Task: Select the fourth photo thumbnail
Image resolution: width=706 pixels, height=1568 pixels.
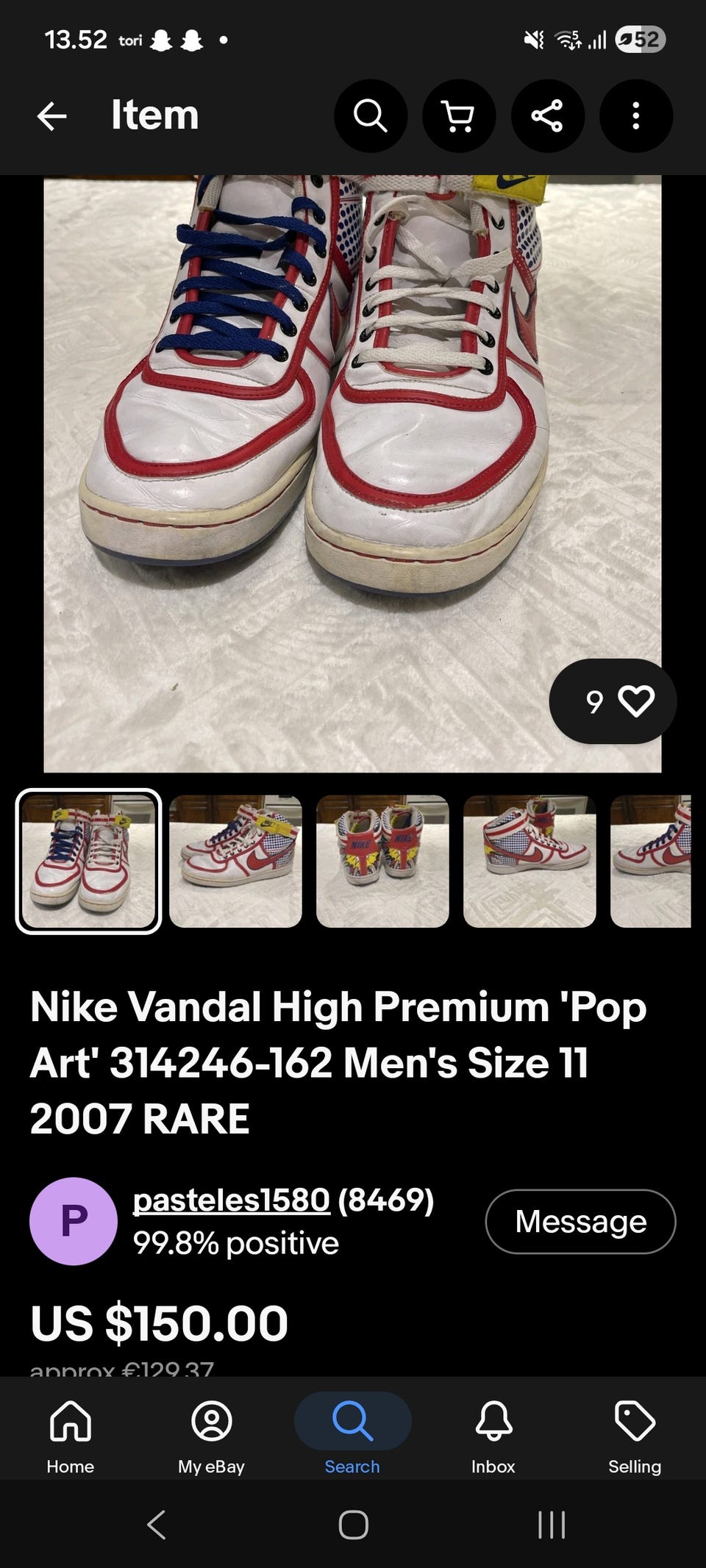Action: (529, 861)
